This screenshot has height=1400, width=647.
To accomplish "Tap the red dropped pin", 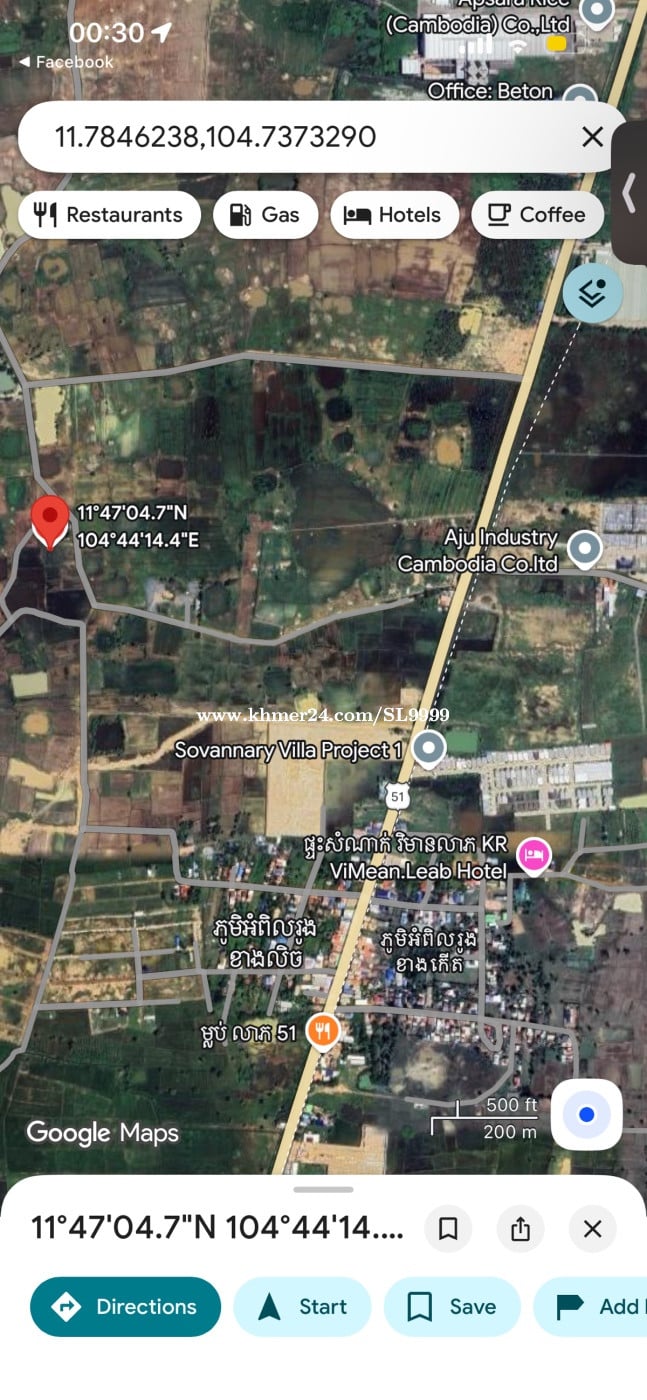I will (x=50, y=522).
